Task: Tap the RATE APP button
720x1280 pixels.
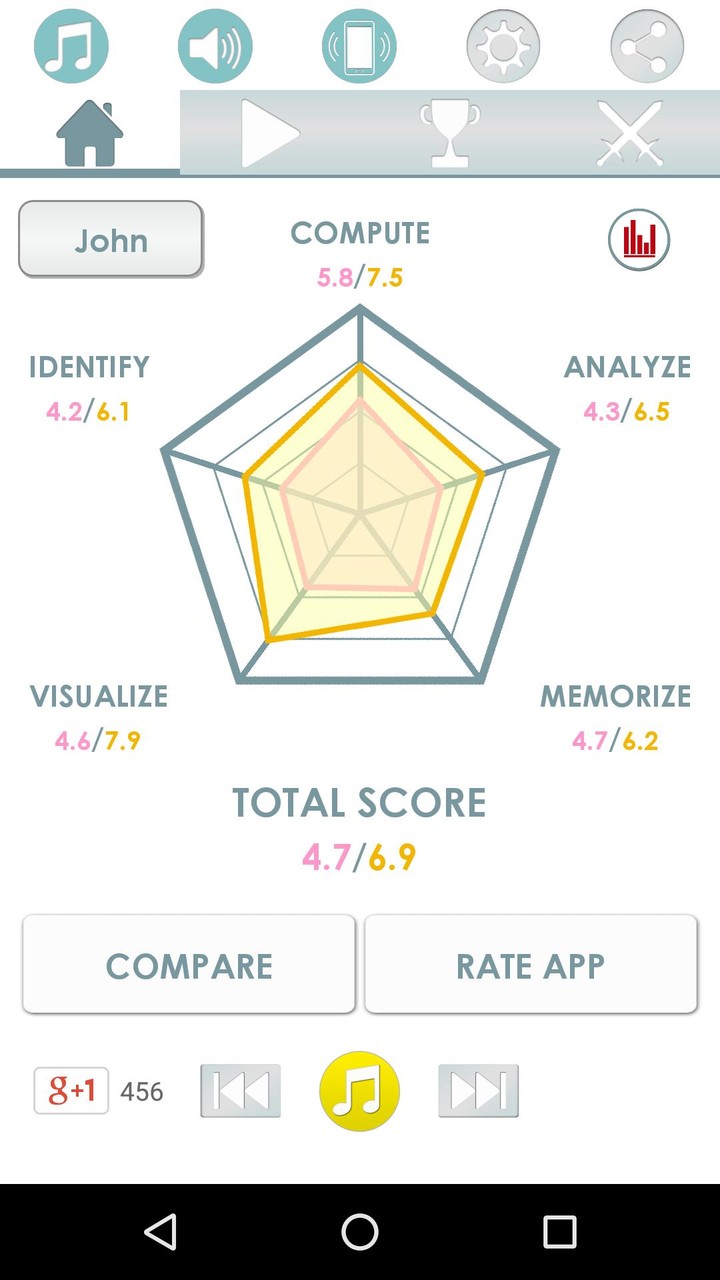Action: (530, 965)
